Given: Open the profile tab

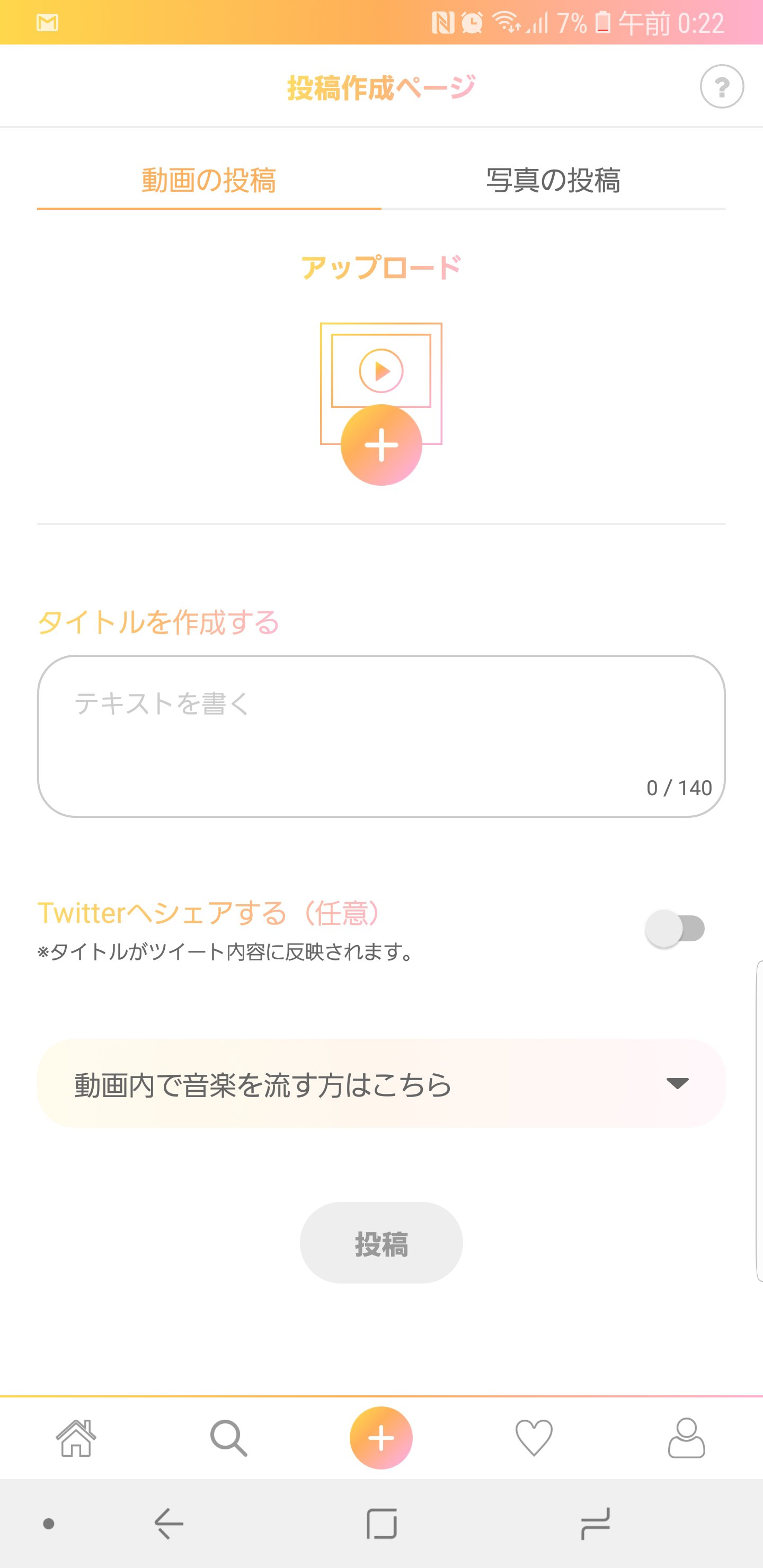Looking at the screenshot, I should pyautogui.click(x=686, y=1438).
